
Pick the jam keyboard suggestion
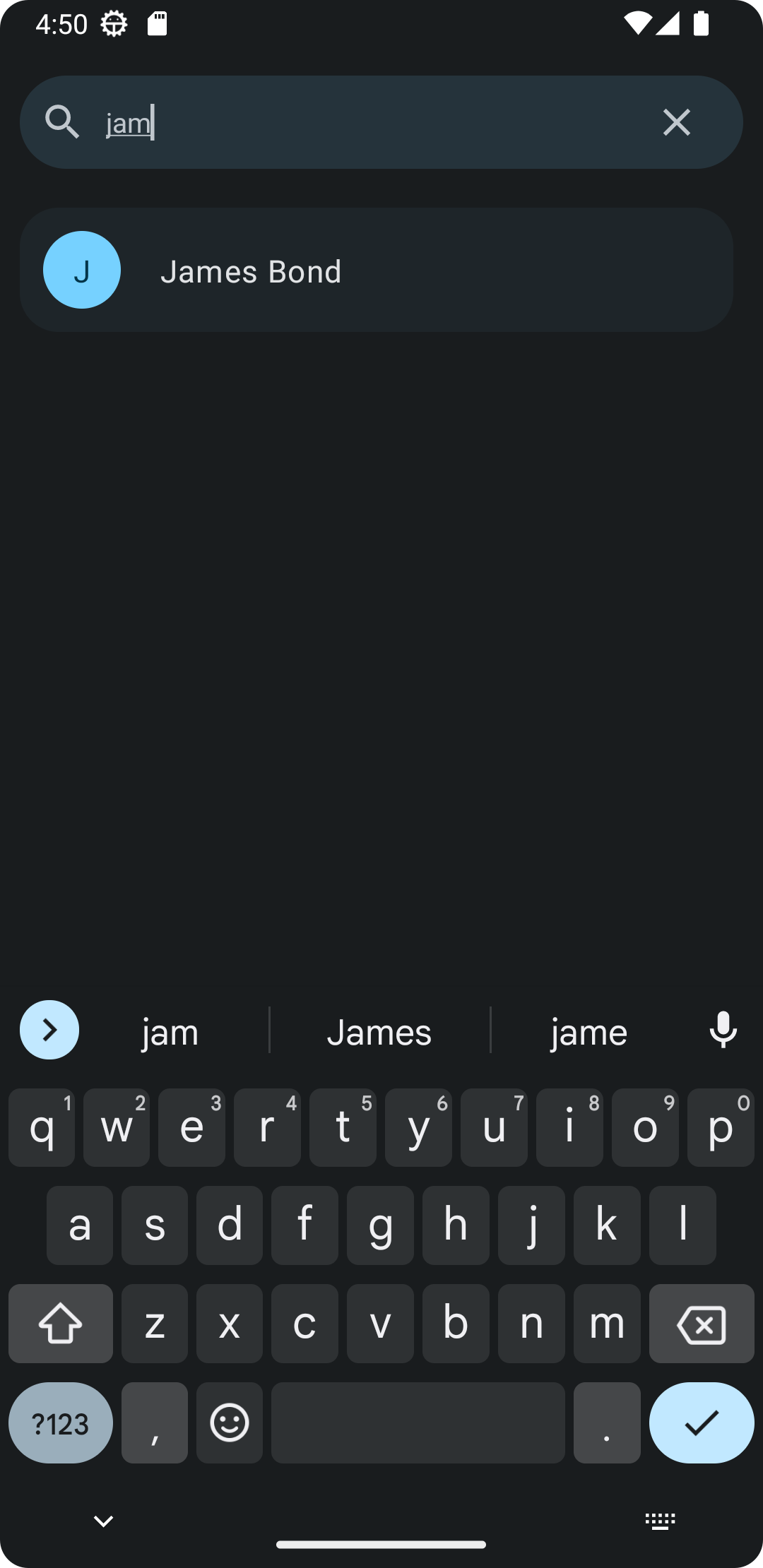170,1032
